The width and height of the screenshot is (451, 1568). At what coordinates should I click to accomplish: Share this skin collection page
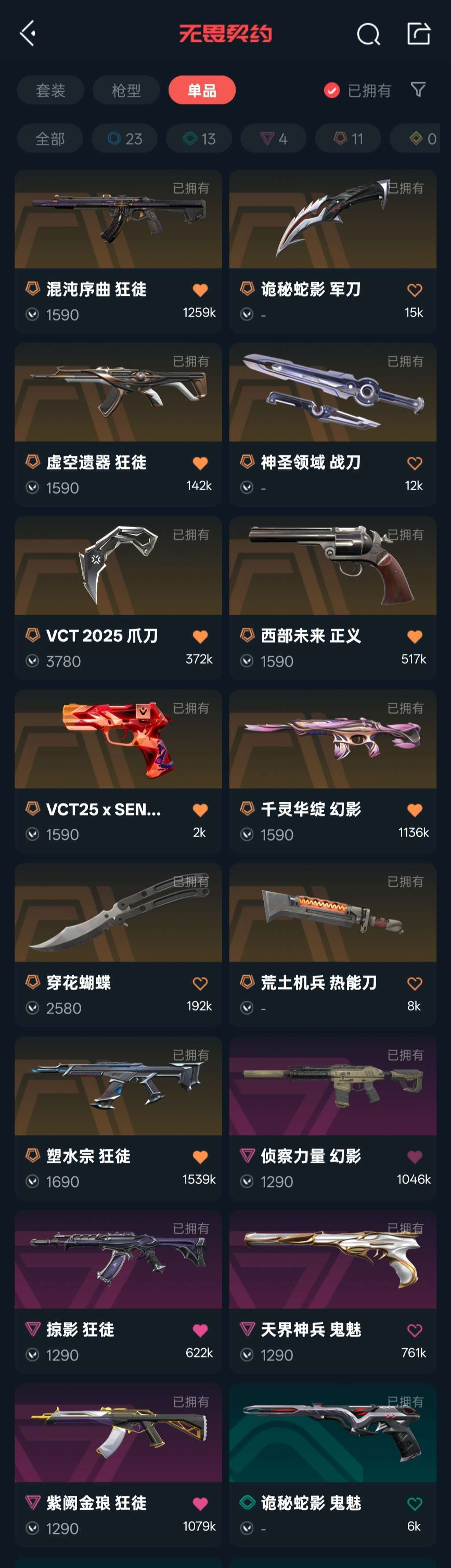pos(419,34)
